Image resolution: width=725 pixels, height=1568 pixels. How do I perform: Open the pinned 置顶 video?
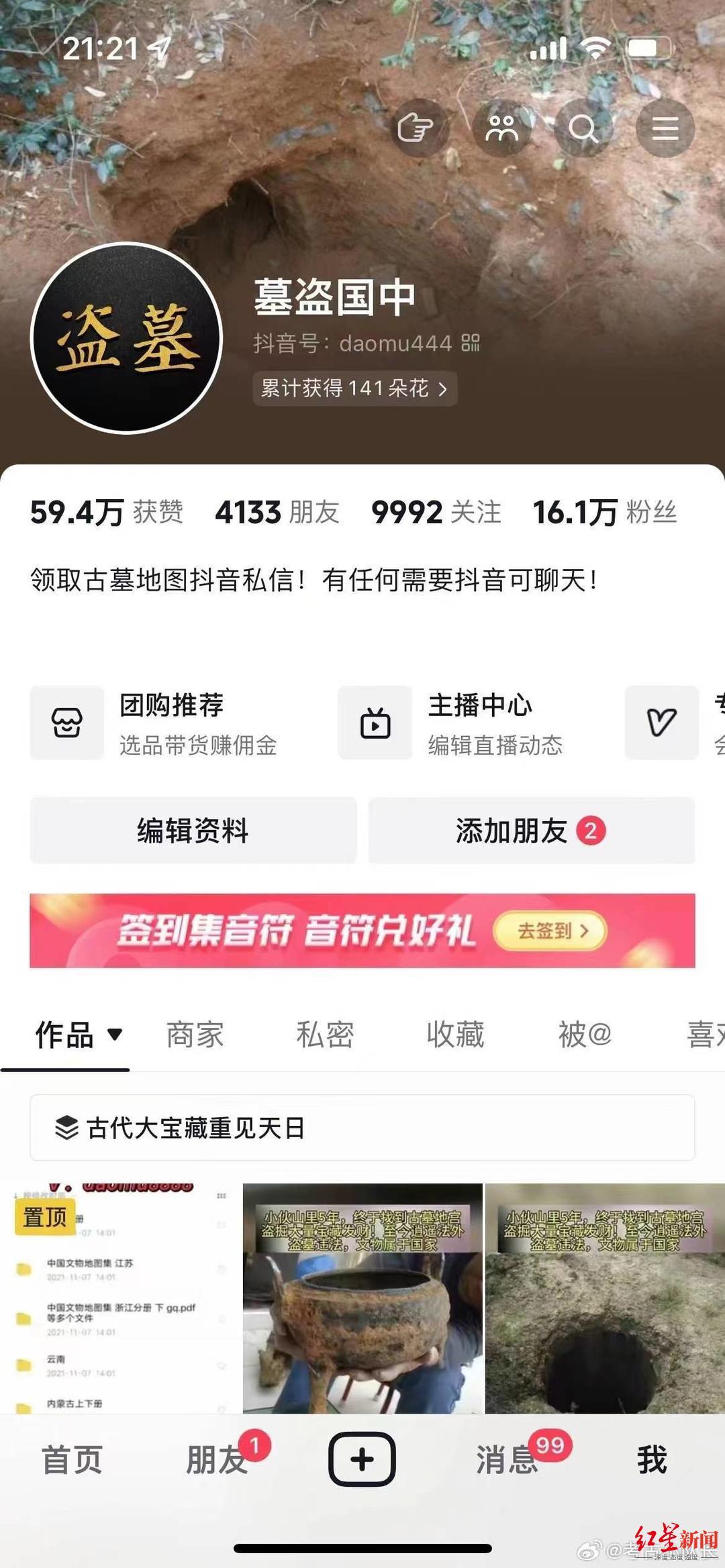(119, 1298)
